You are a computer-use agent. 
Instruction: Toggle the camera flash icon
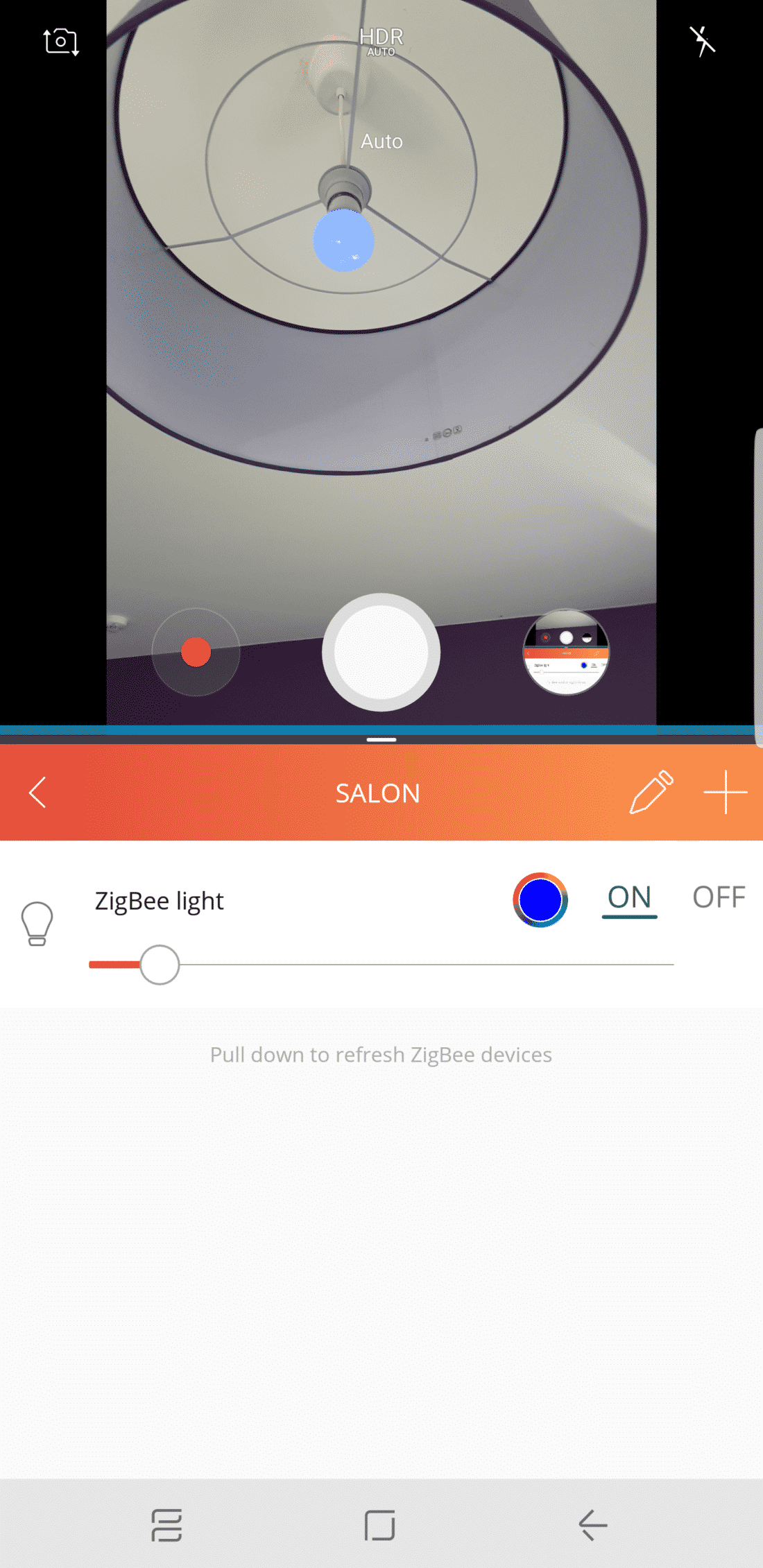pyautogui.click(x=702, y=41)
